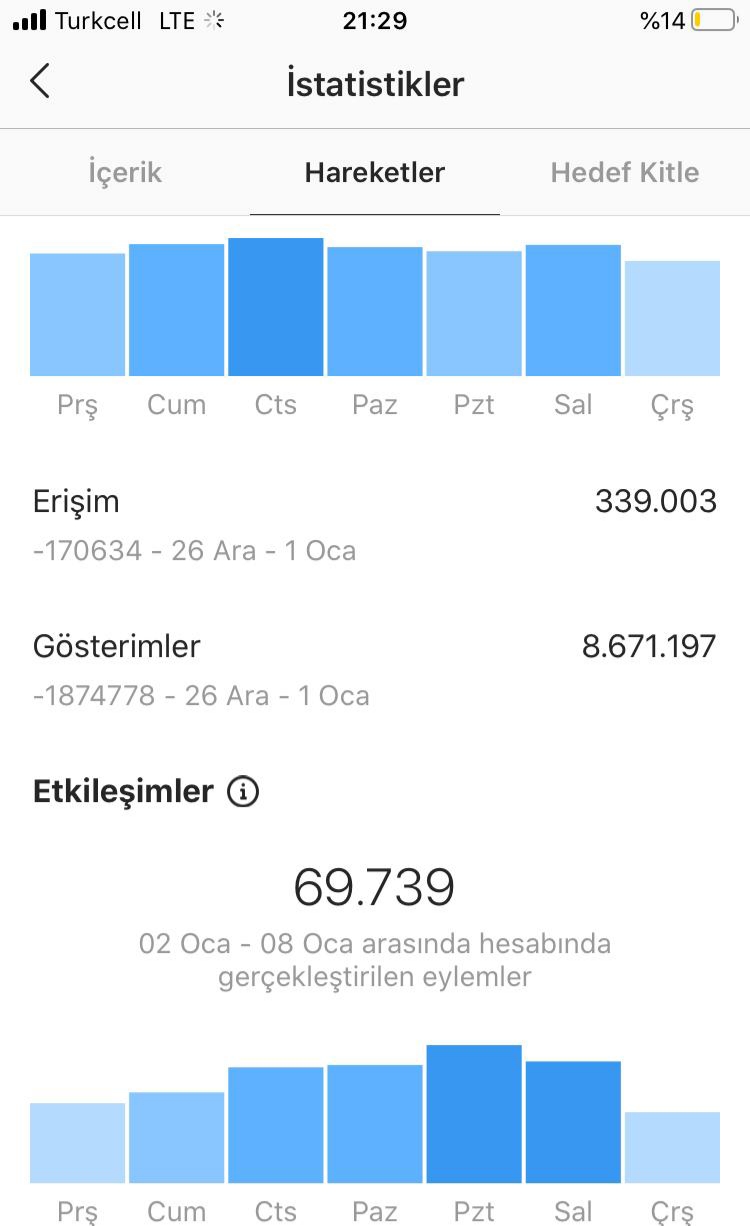The height and width of the screenshot is (1226, 750).
Task: Select the Hareketler tab
Action: point(375,172)
